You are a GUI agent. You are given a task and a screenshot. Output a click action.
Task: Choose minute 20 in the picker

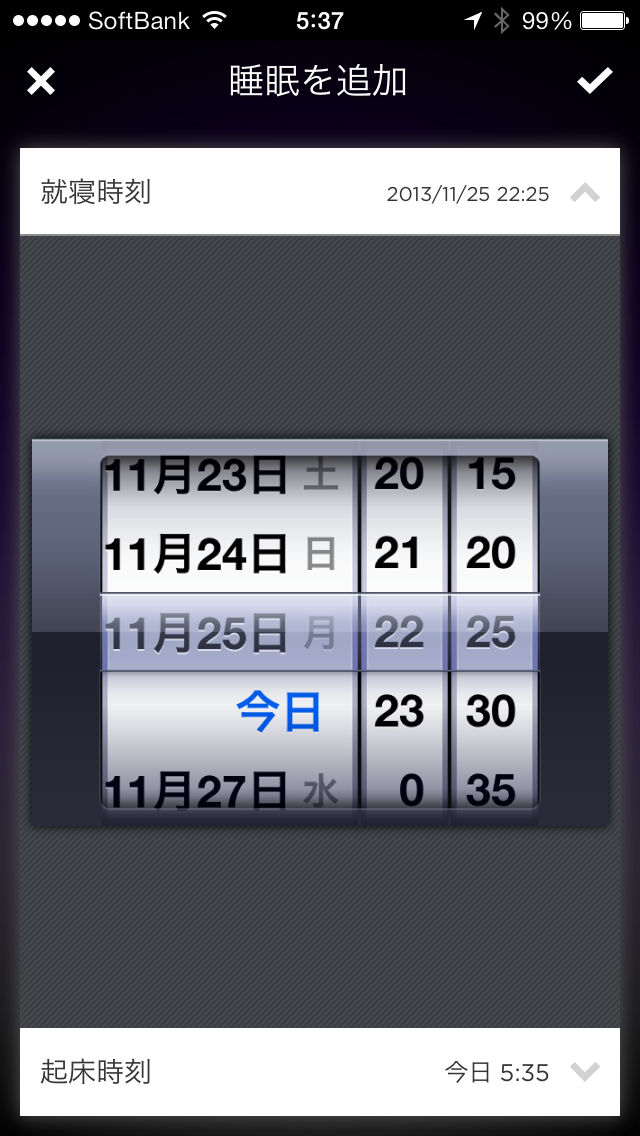[x=491, y=553]
